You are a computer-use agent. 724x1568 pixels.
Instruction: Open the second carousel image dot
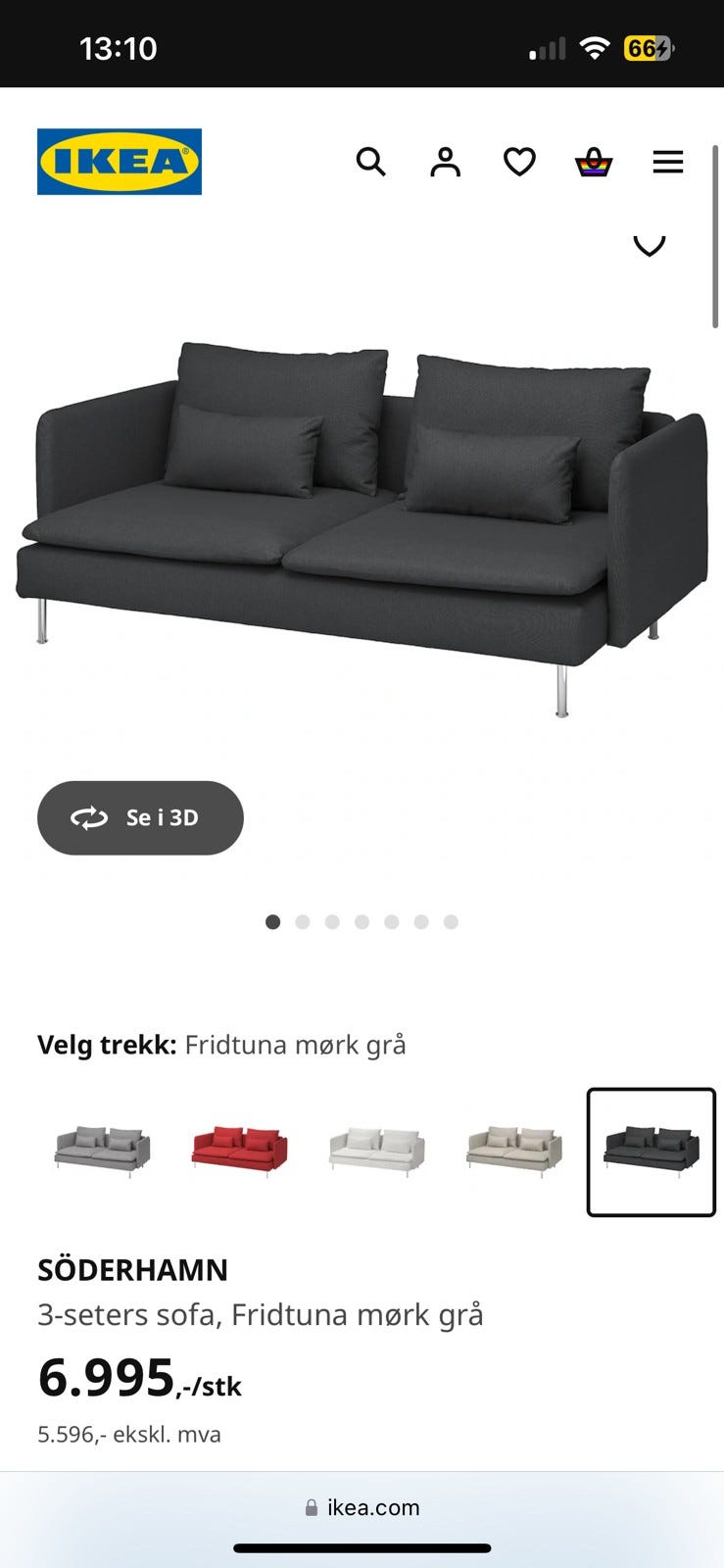pyautogui.click(x=303, y=921)
